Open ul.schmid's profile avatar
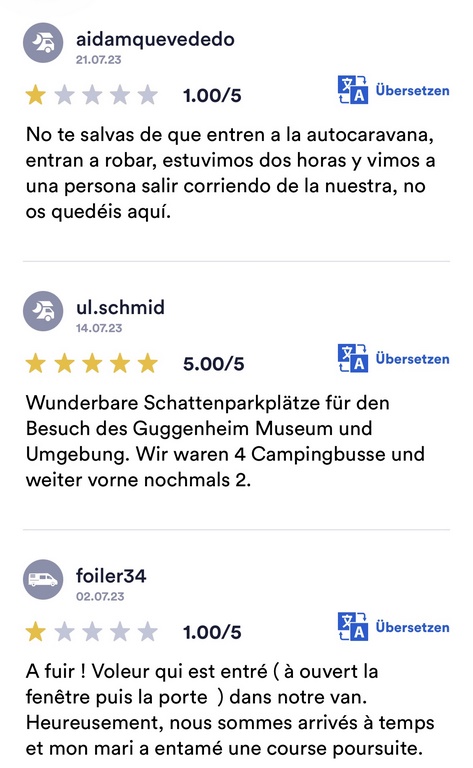The image size is (473, 768). 43,311
